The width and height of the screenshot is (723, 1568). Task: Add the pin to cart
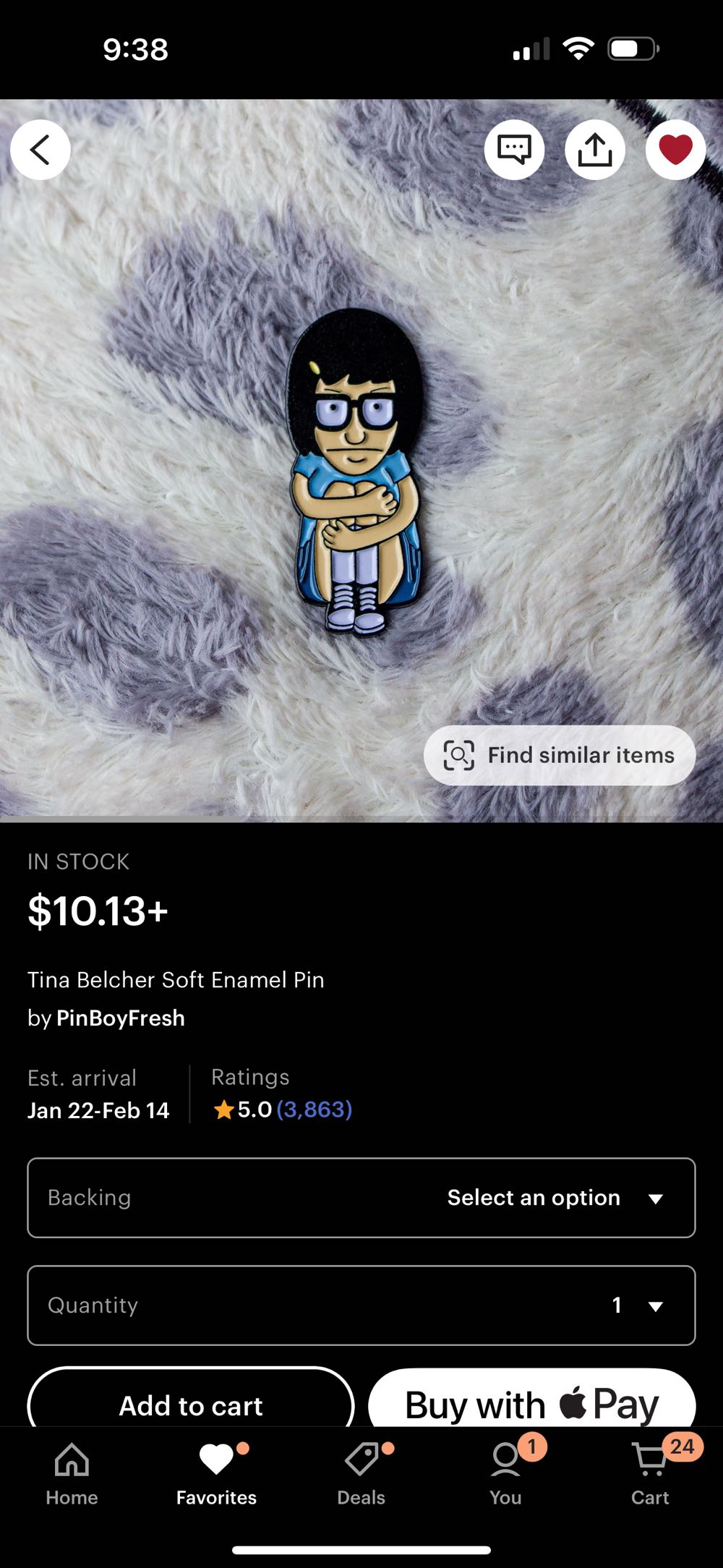[191, 1405]
